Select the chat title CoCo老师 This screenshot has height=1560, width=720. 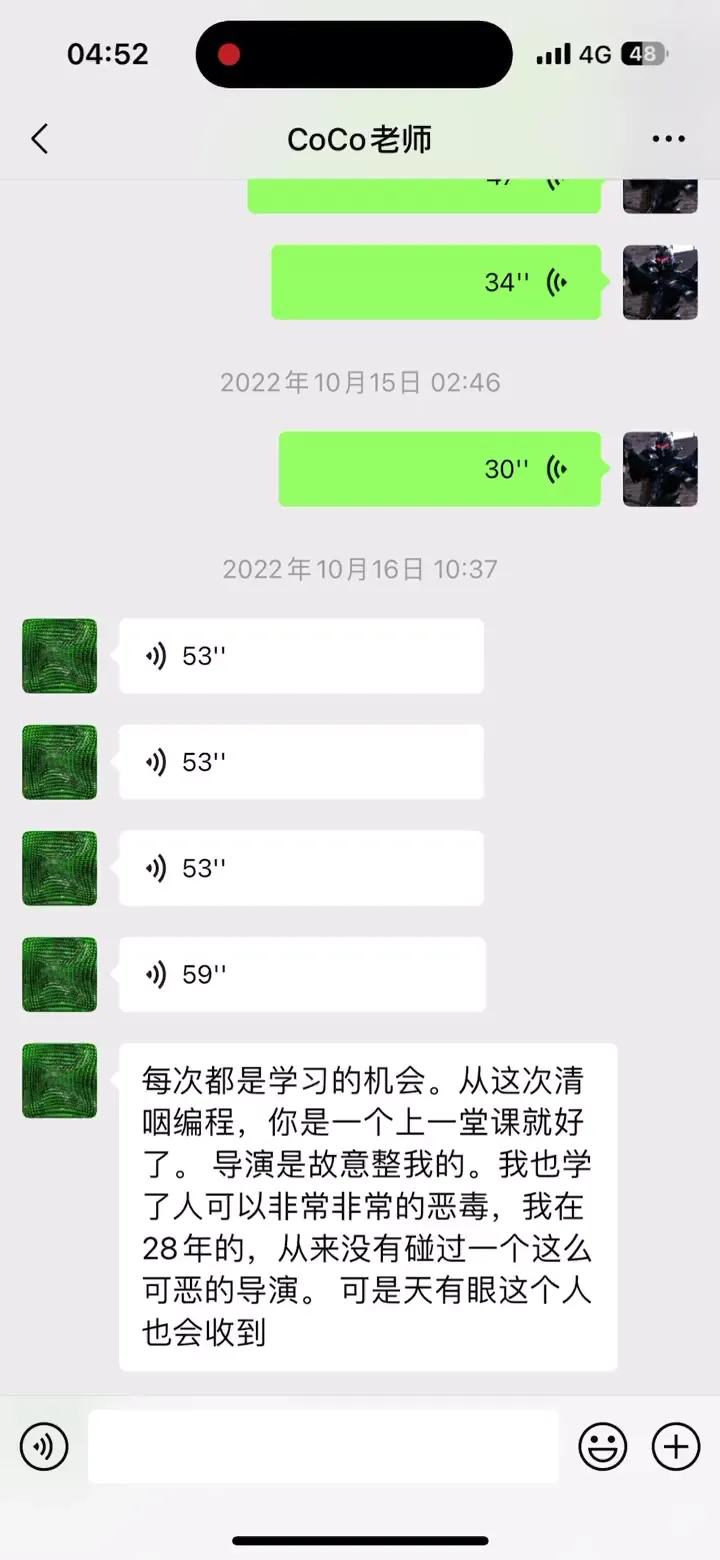point(360,139)
